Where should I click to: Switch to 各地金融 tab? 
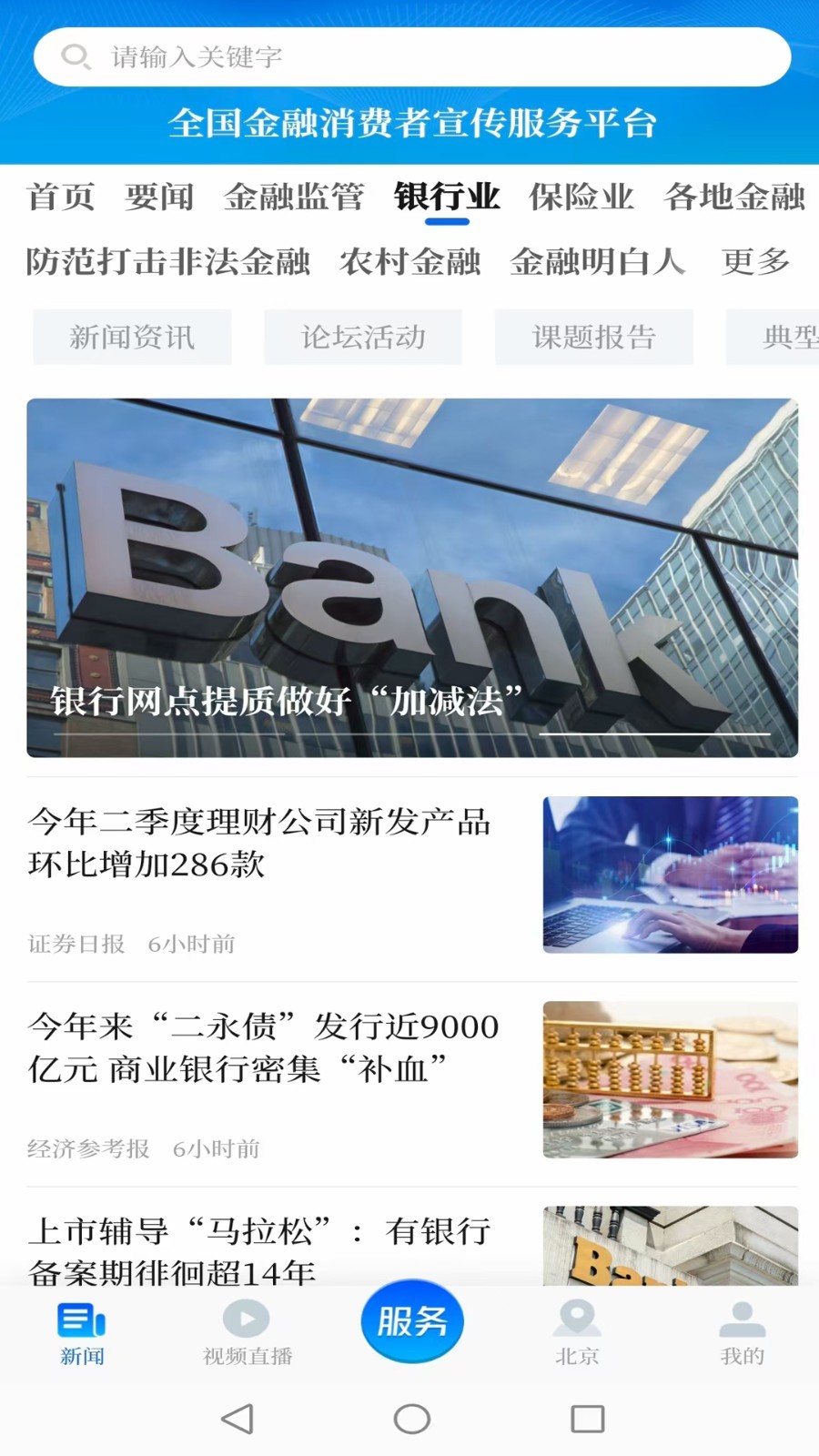click(x=734, y=197)
